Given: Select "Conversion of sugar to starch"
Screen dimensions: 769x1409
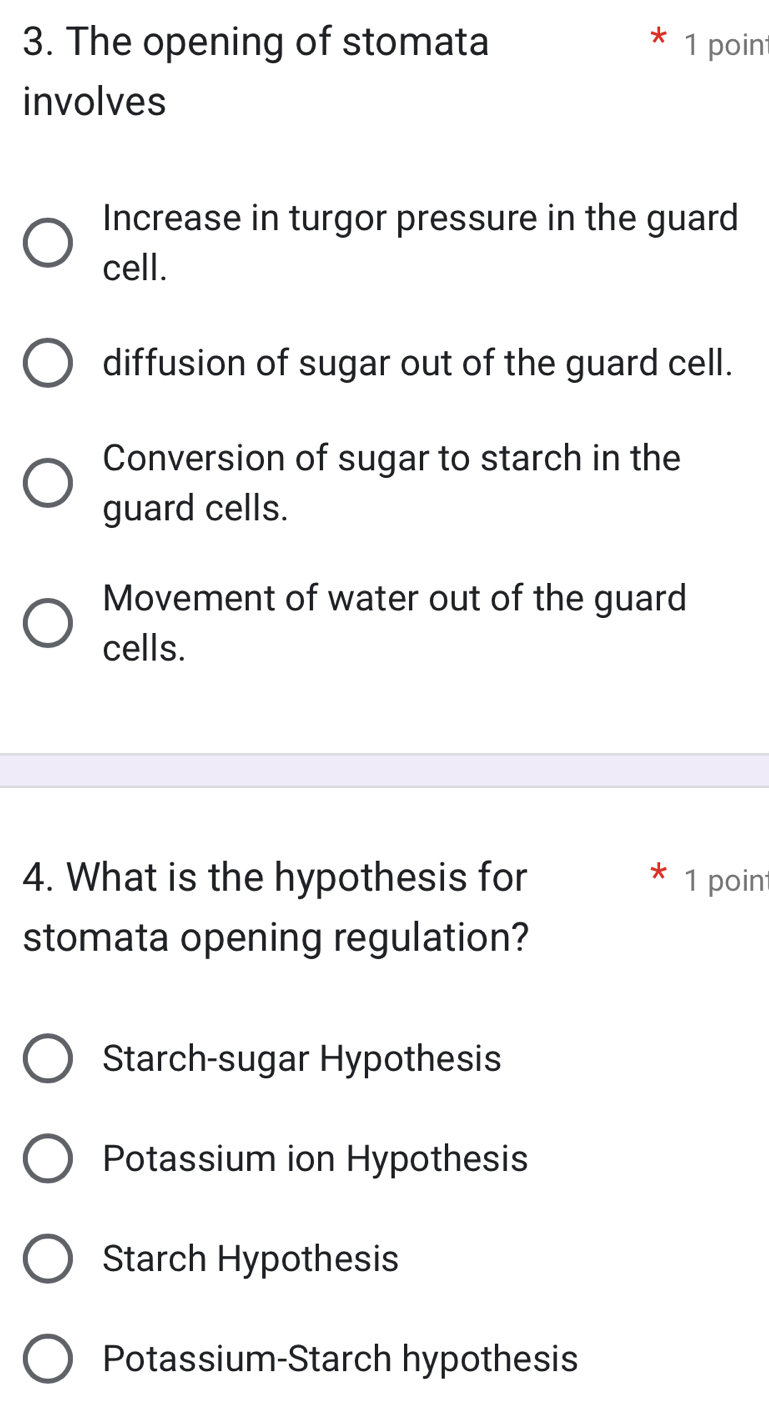Looking at the screenshot, I should coord(47,482).
